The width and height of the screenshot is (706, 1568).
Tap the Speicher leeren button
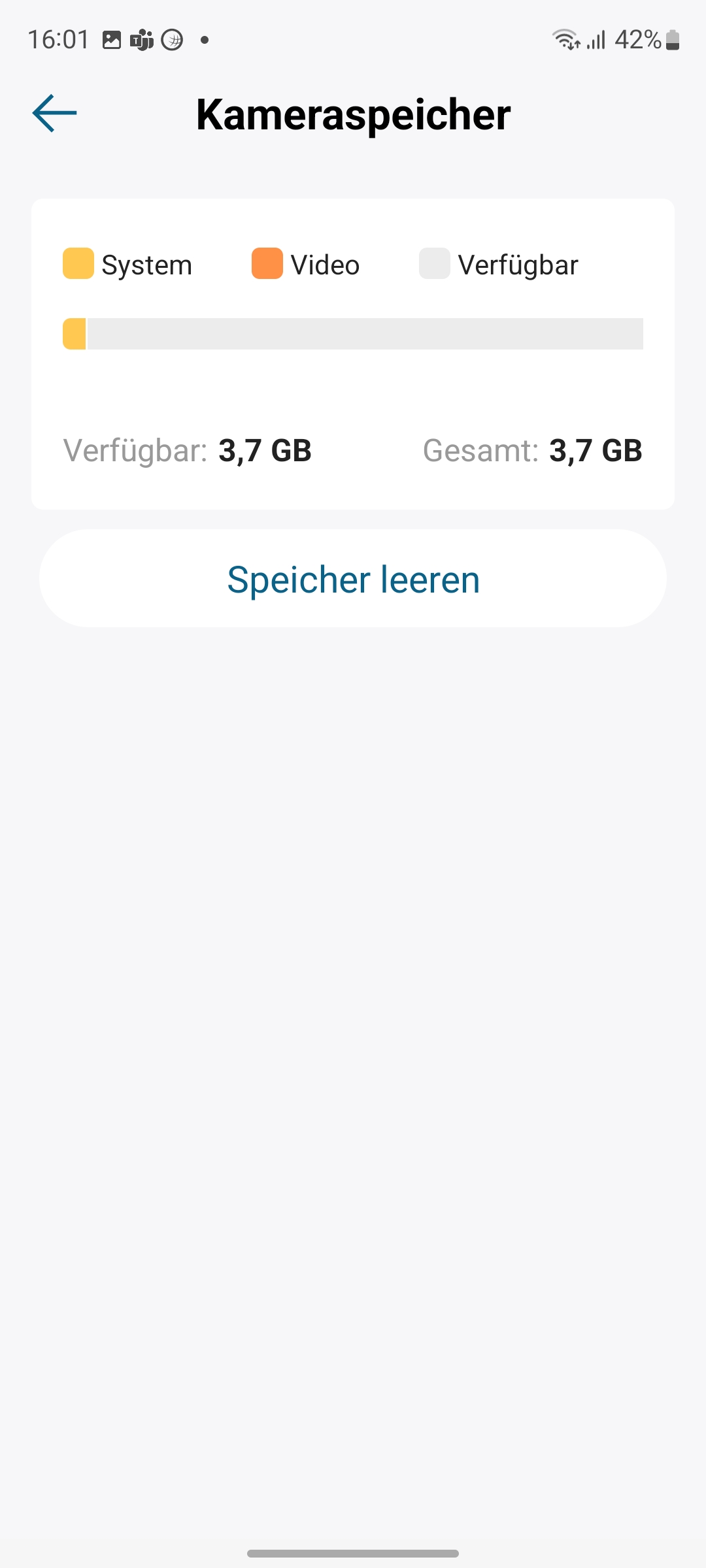pos(353,579)
